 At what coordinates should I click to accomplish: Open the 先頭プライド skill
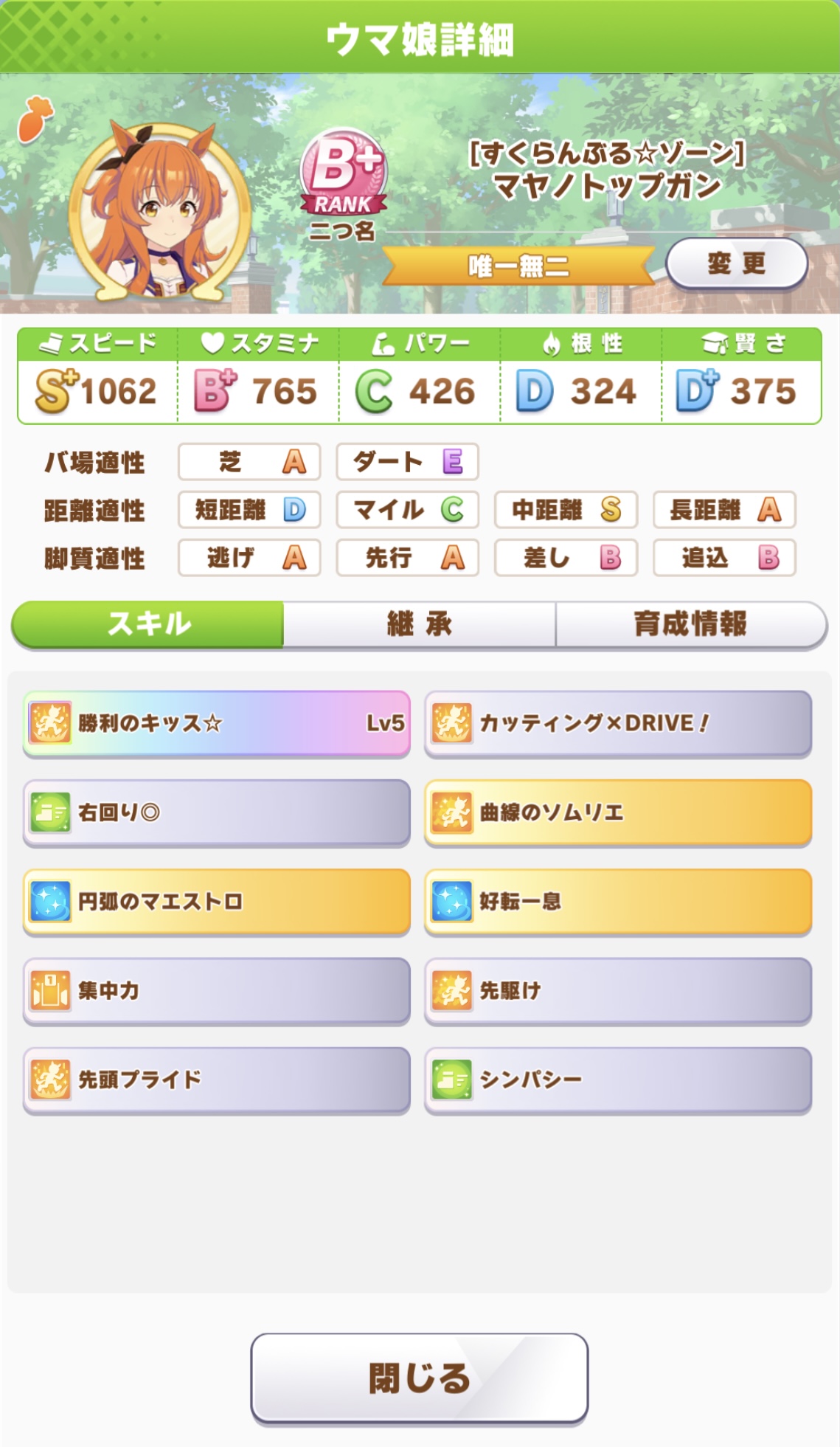coord(216,1080)
